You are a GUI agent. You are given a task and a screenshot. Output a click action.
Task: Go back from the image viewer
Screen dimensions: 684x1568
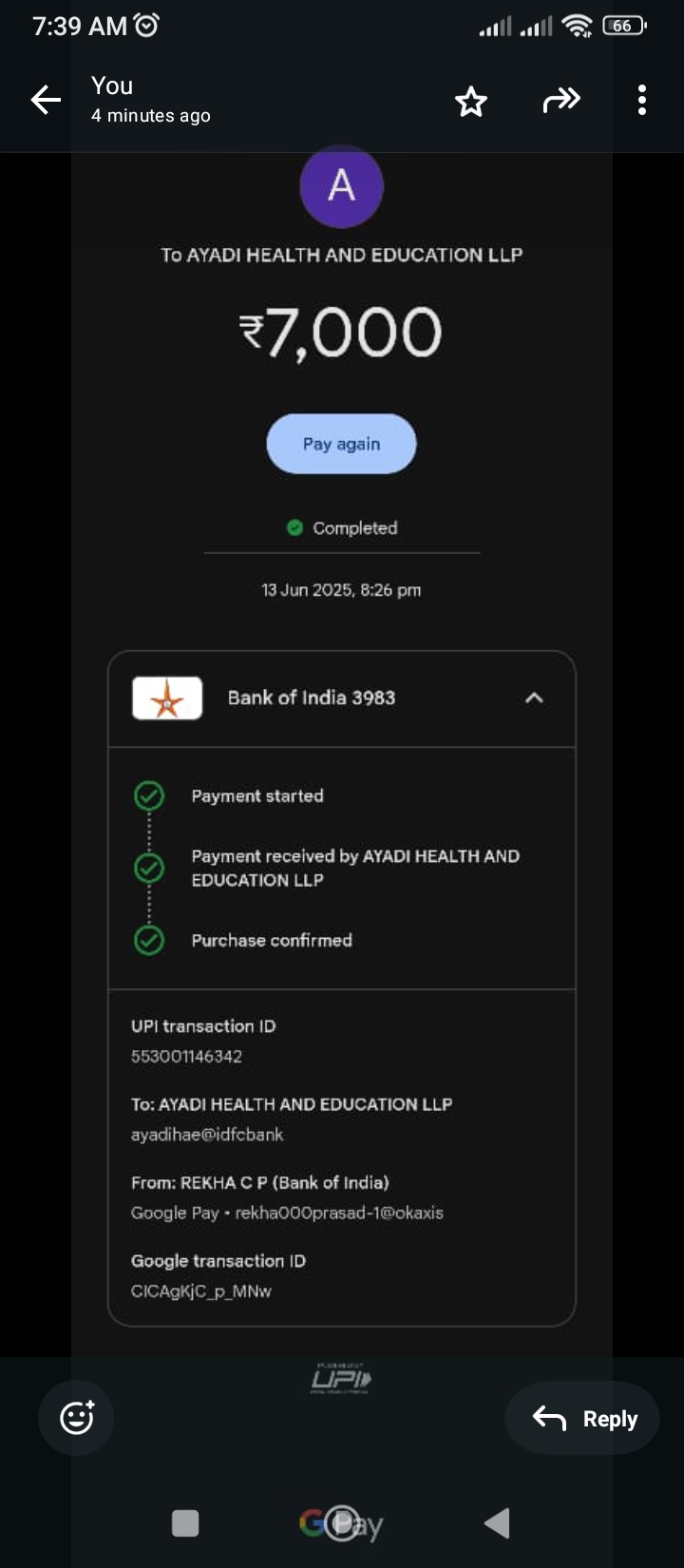pos(46,100)
